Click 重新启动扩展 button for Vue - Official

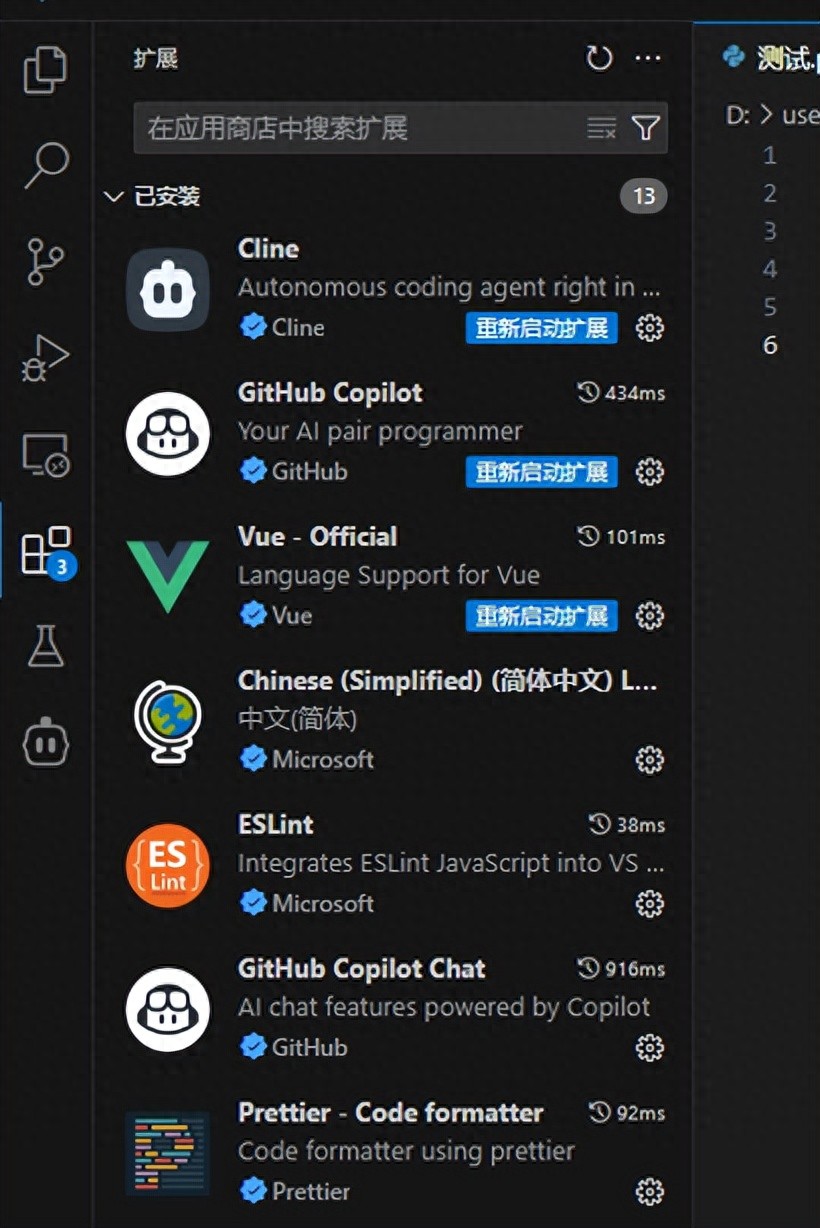pos(540,615)
